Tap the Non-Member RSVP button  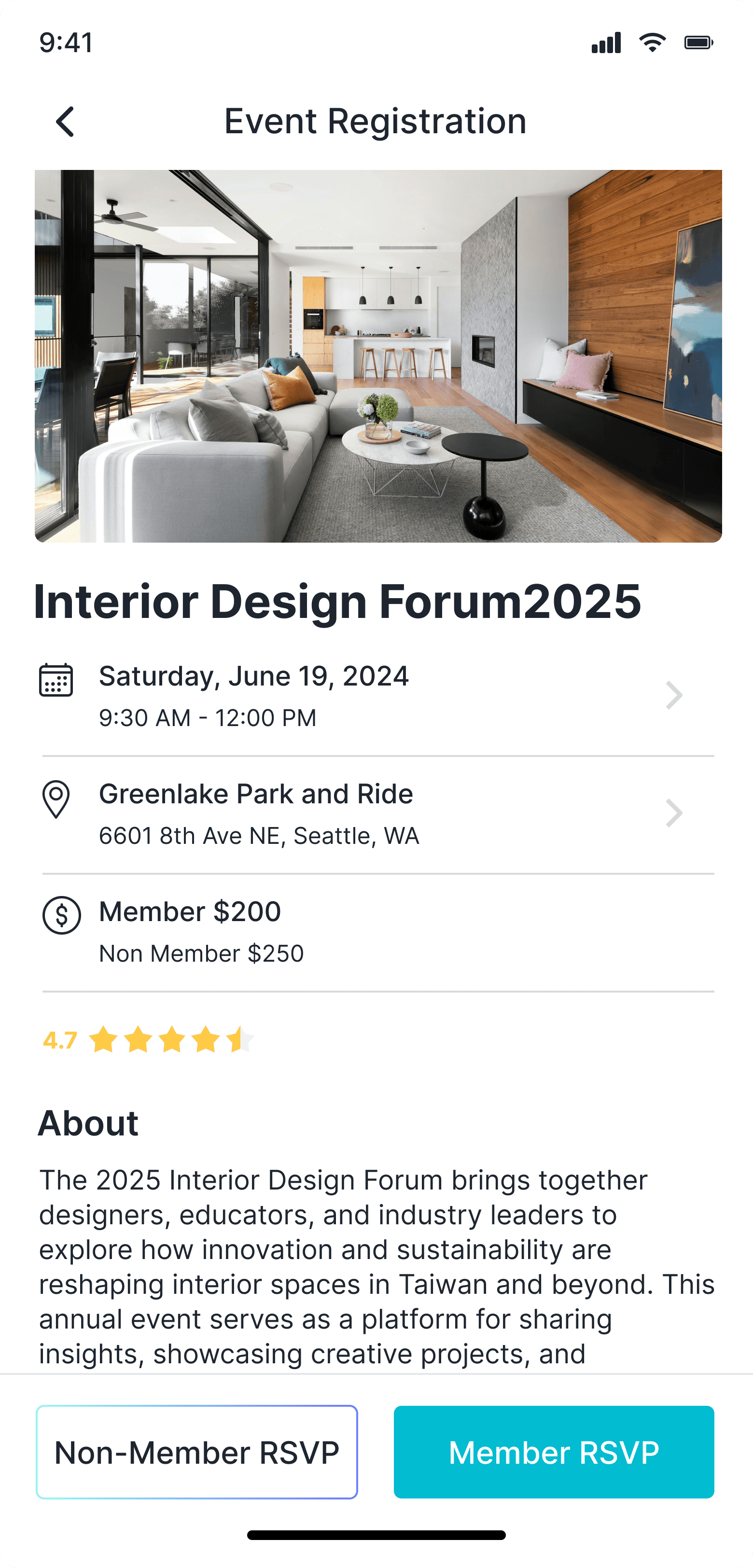196,1452
